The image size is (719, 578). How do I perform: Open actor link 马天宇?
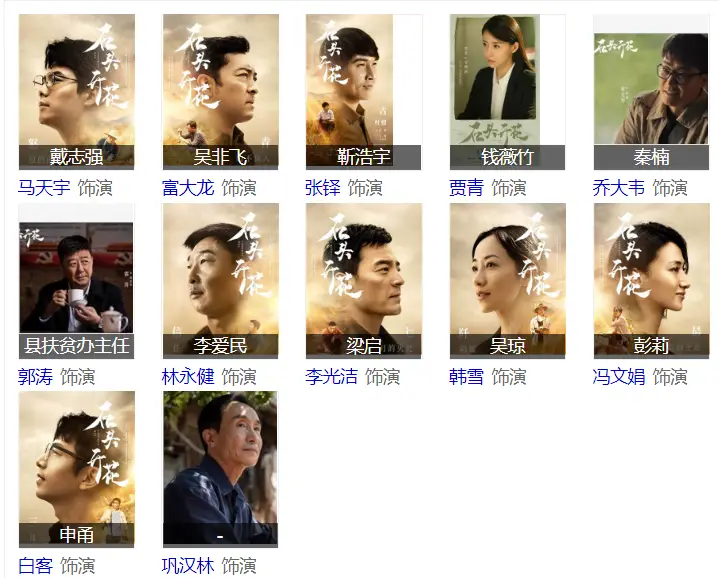coord(44,188)
